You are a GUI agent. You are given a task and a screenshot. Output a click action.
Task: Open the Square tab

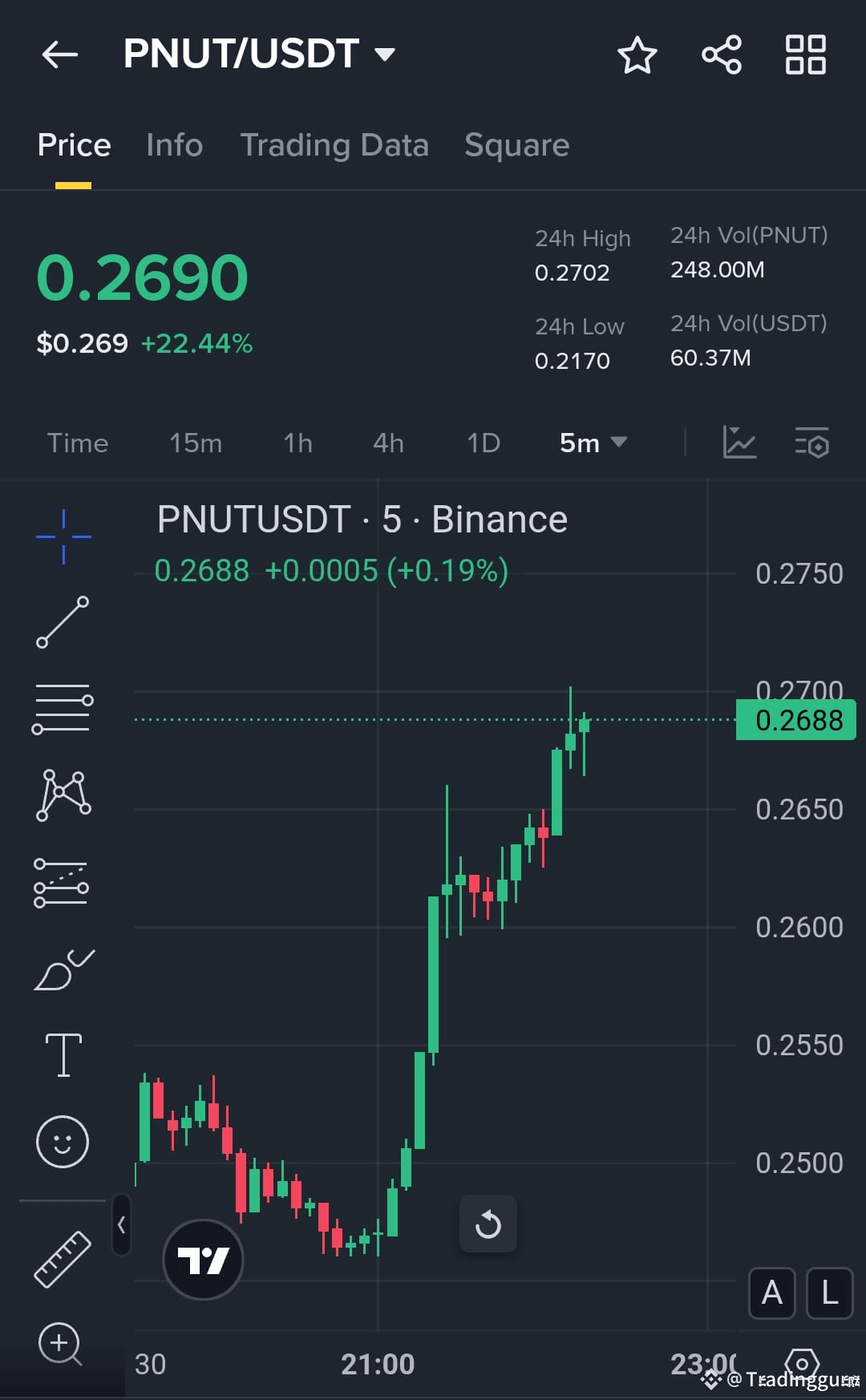tap(516, 145)
